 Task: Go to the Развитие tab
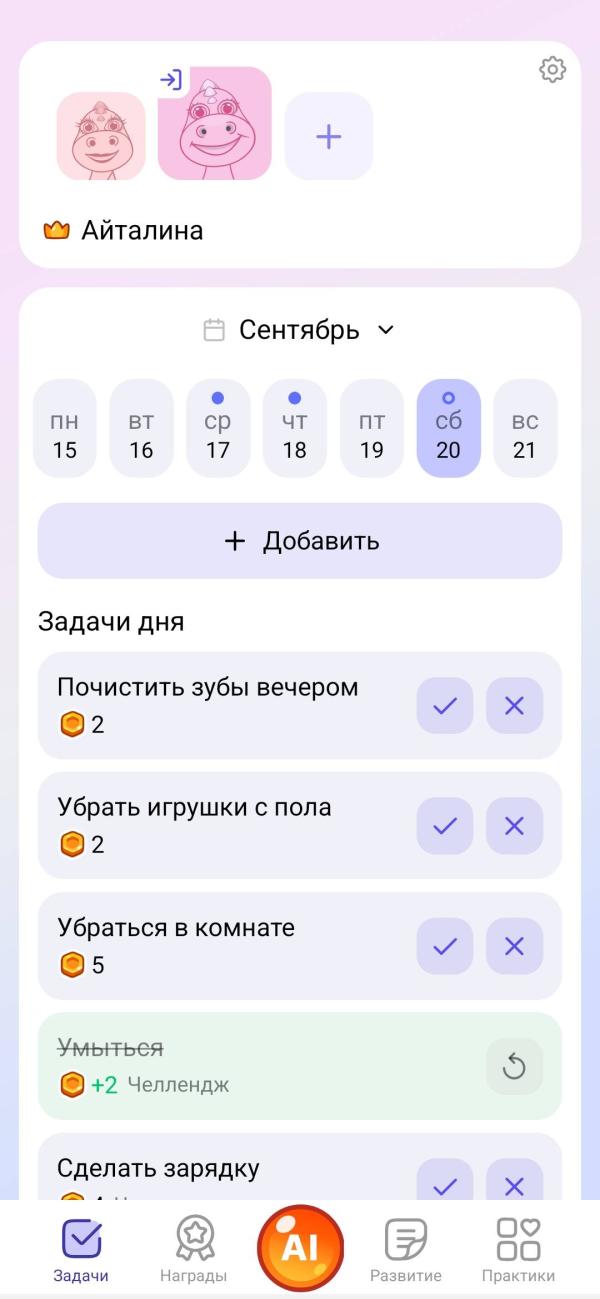point(406,1248)
